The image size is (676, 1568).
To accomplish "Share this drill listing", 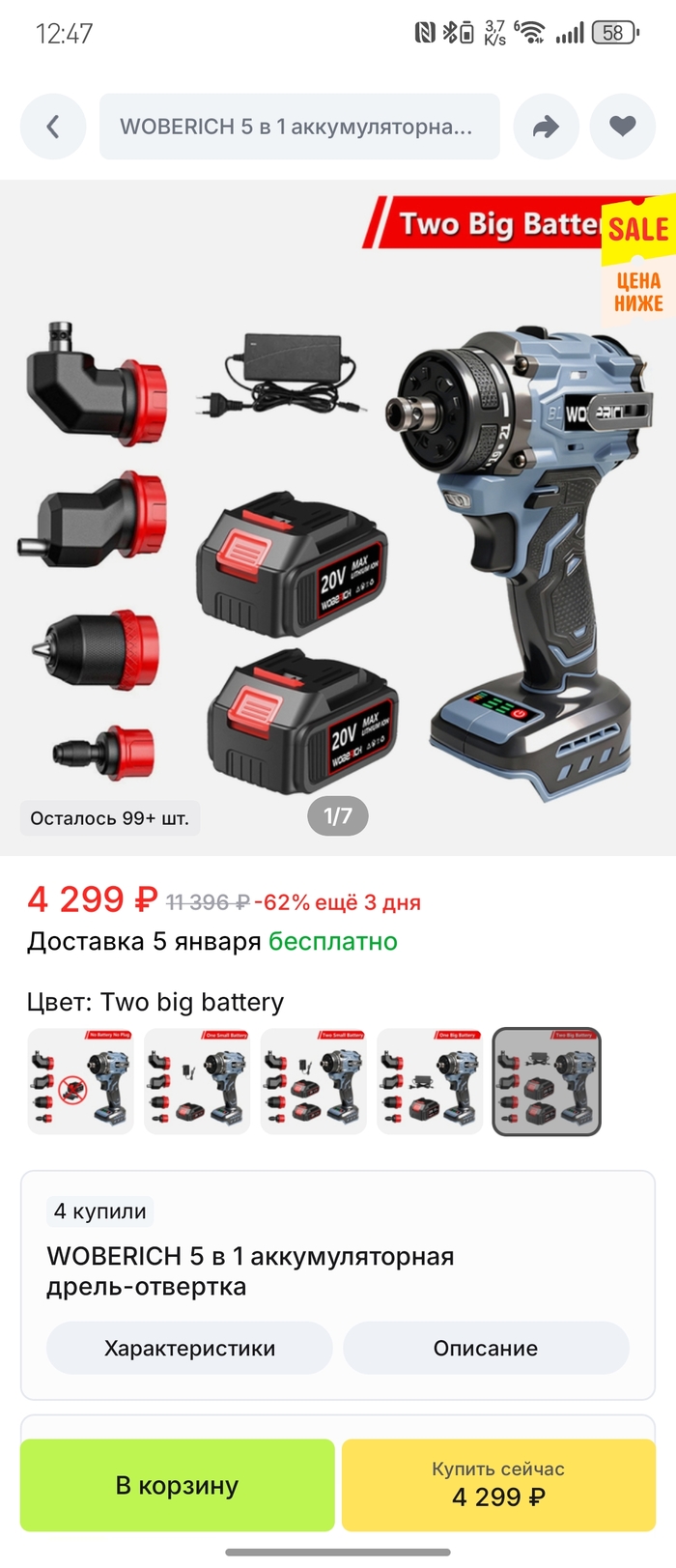I will click(546, 127).
